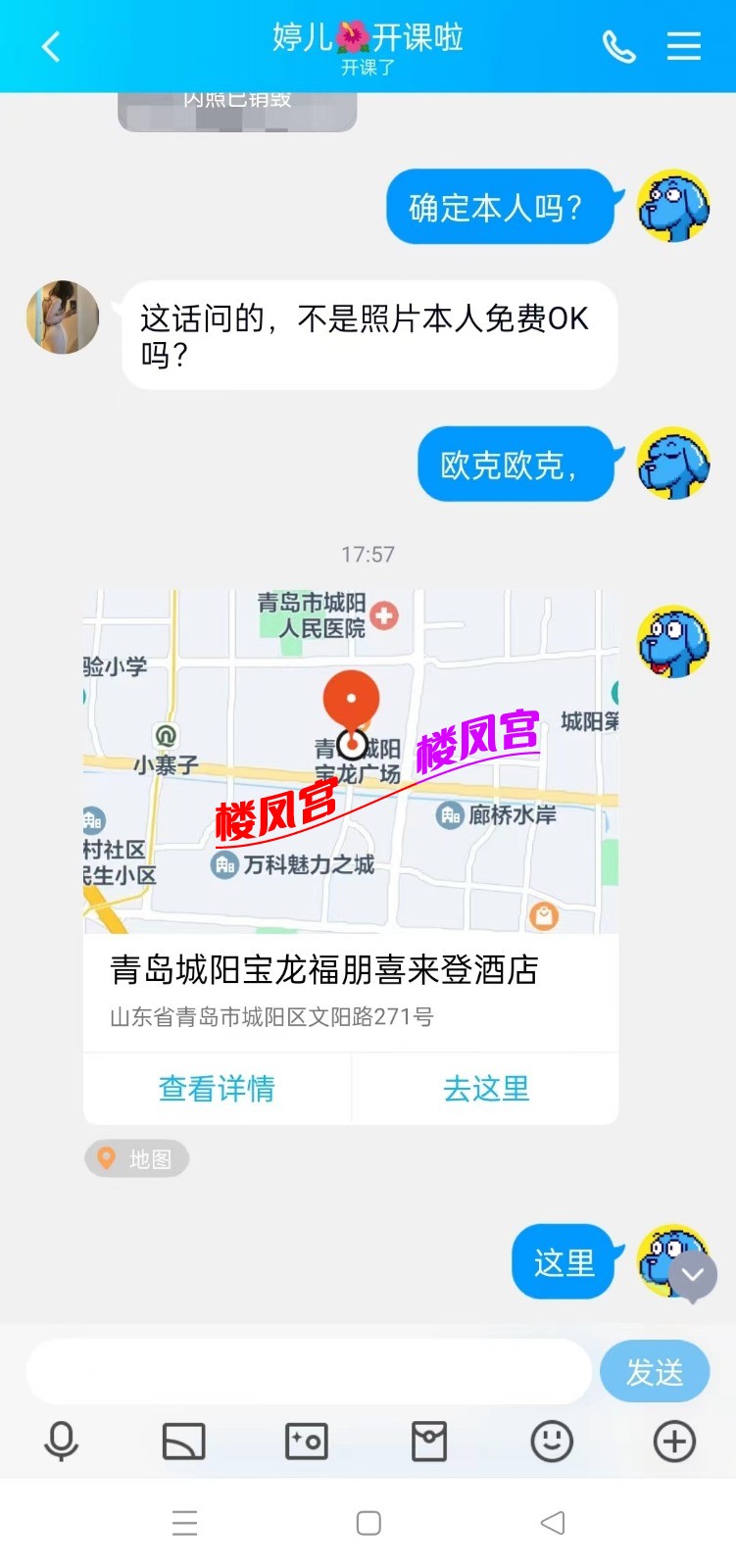
Task: Start a voice call
Action: (618, 46)
